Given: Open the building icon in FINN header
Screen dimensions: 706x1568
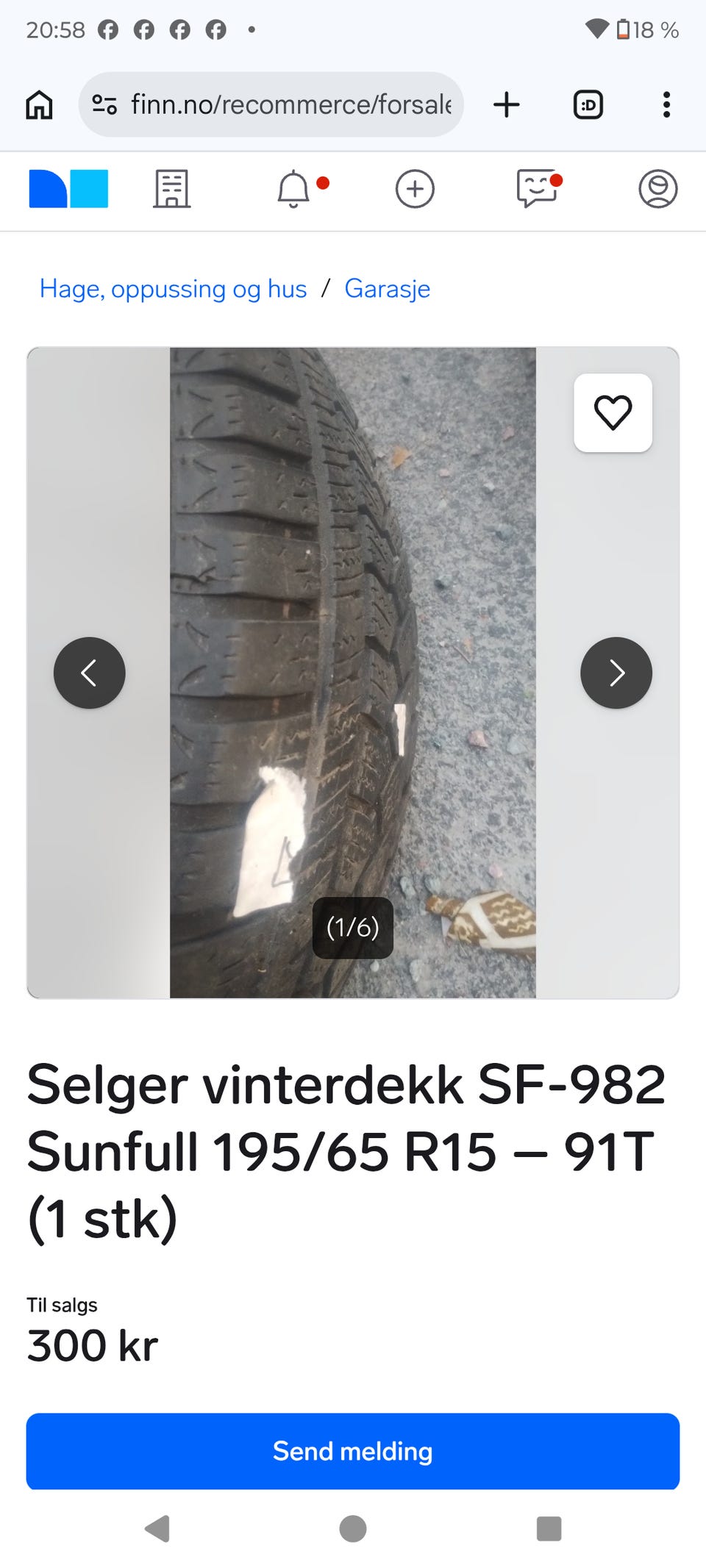Looking at the screenshot, I should [172, 189].
